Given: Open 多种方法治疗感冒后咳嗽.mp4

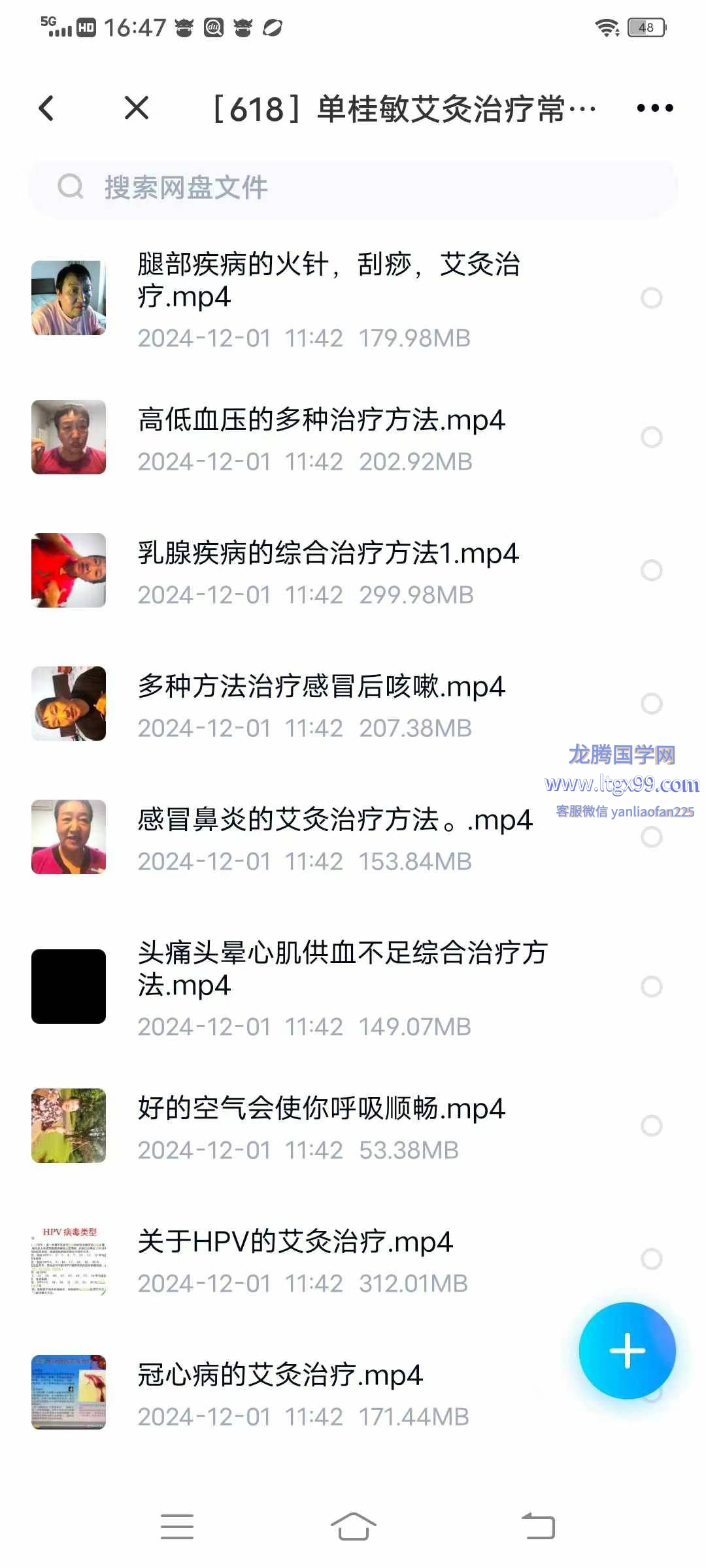Looking at the screenshot, I should [320, 703].
